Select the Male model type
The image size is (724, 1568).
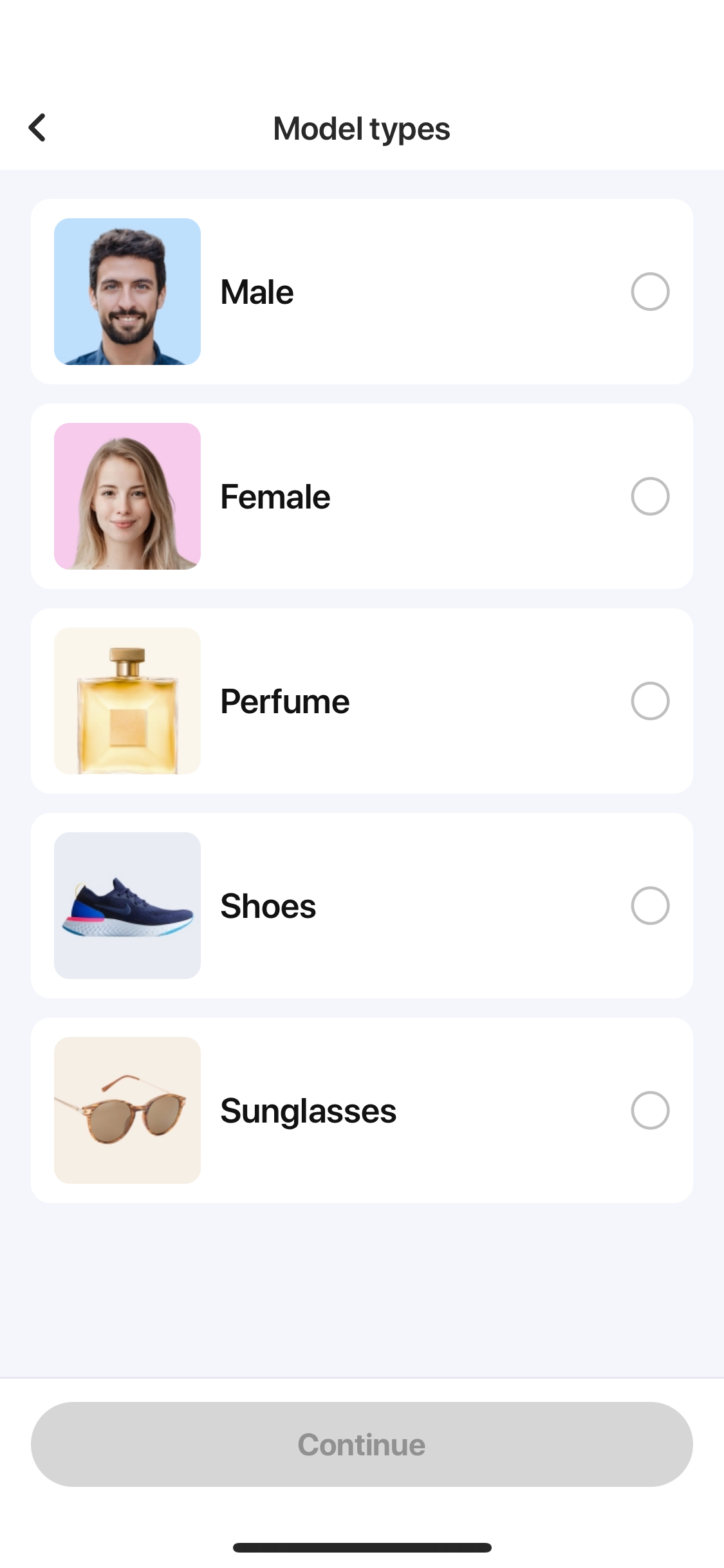point(649,292)
